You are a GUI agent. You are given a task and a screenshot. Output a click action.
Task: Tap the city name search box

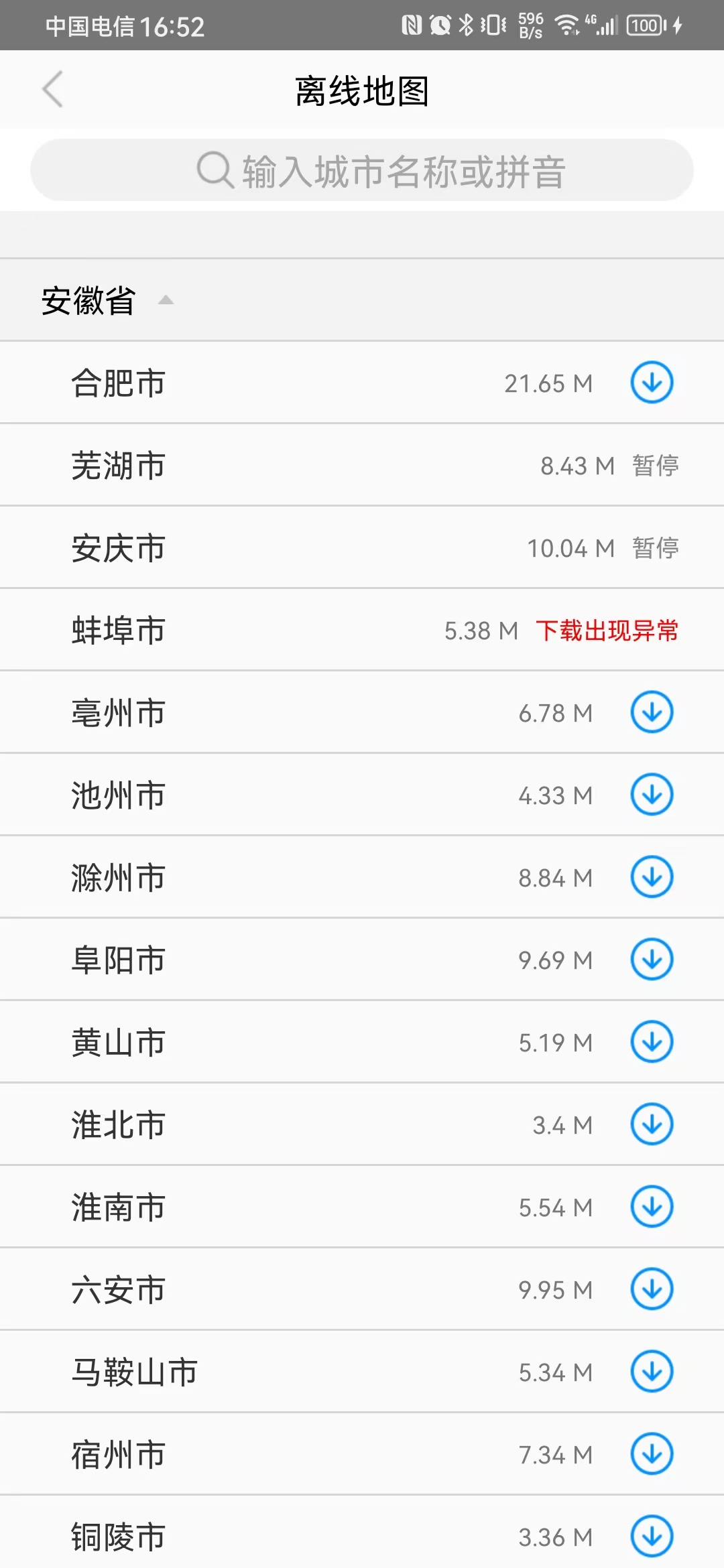[x=362, y=170]
